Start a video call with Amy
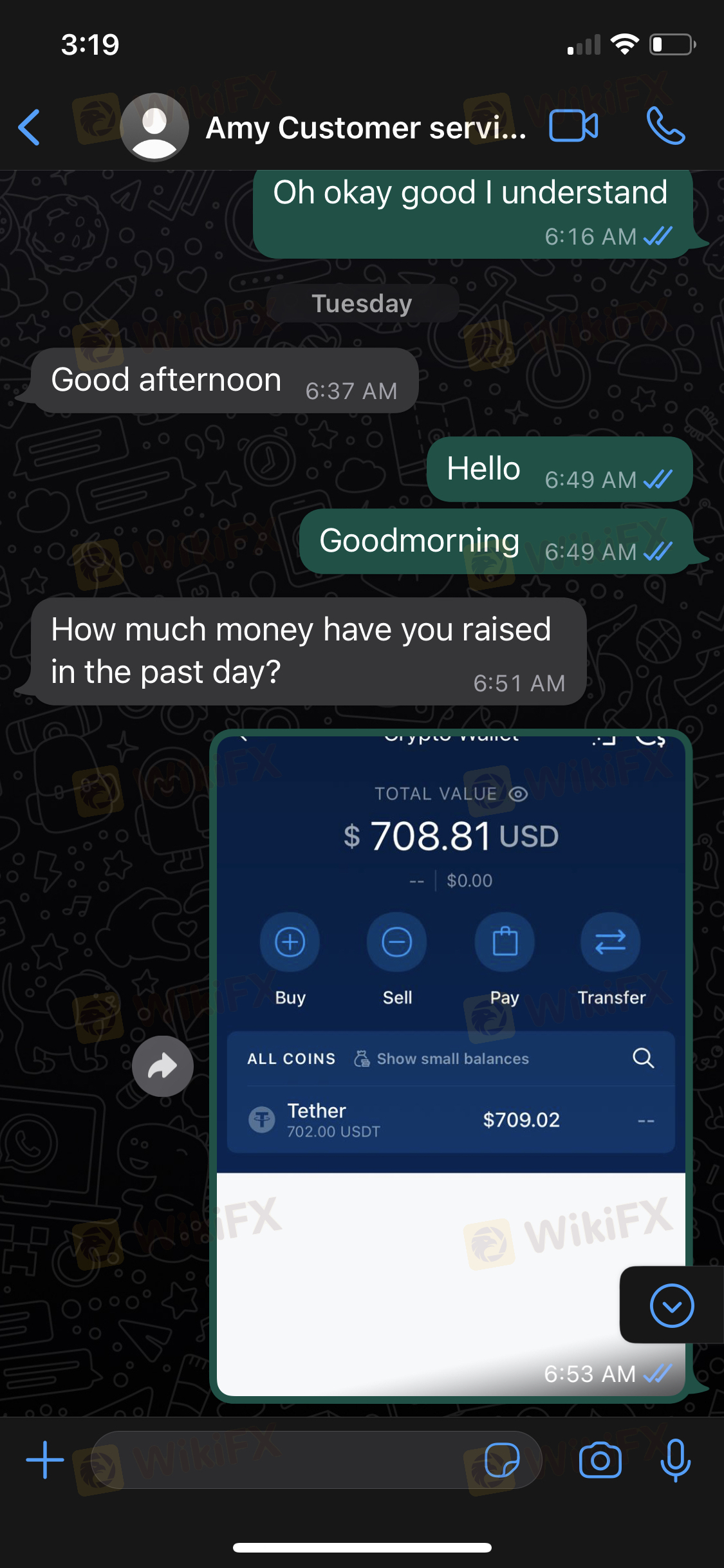The height and width of the screenshot is (1568, 724). tap(573, 126)
